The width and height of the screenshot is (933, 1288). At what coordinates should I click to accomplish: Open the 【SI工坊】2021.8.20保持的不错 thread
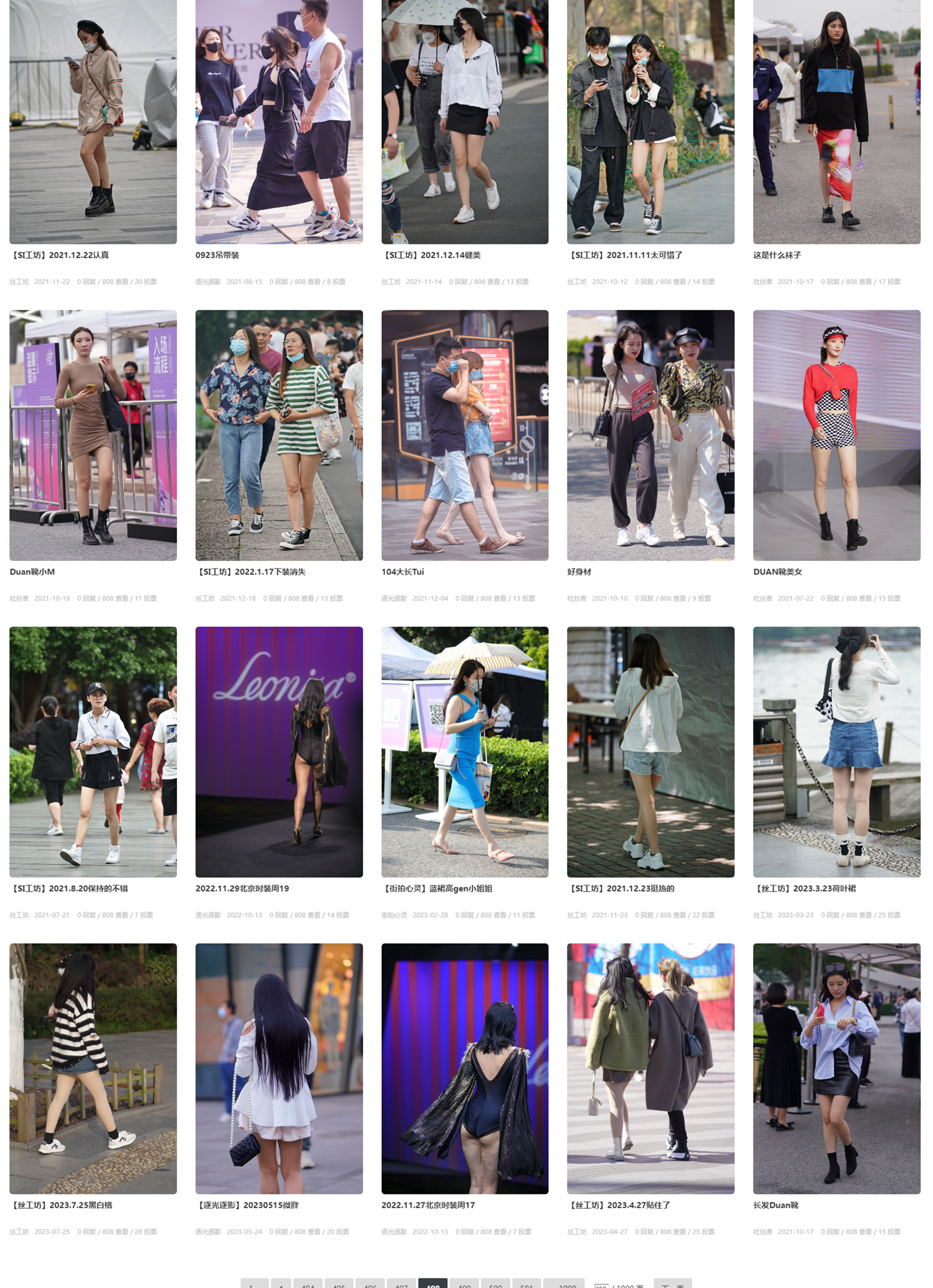click(x=69, y=888)
